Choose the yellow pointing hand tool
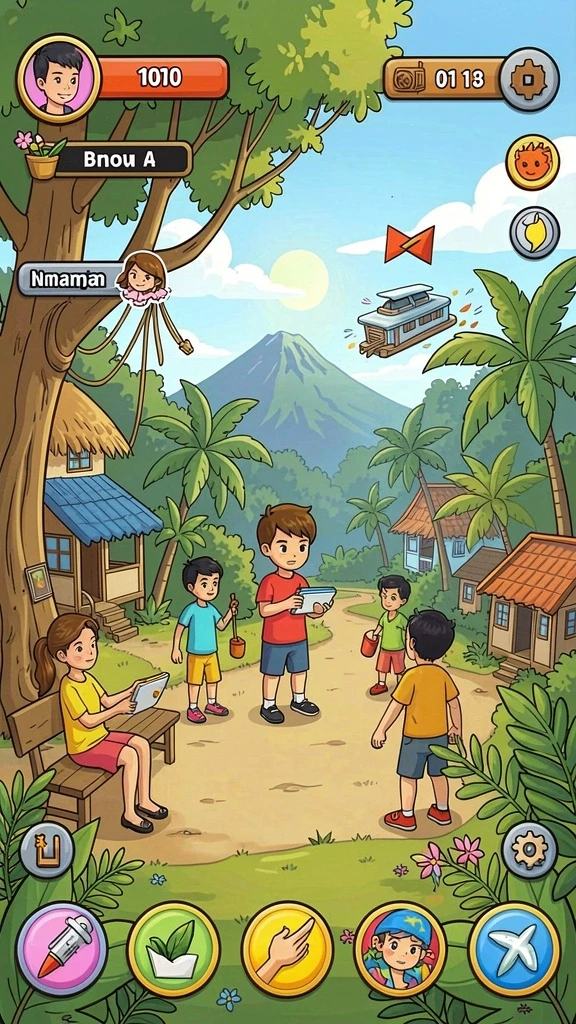This screenshot has height=1024, width=576. click(287, 949)
